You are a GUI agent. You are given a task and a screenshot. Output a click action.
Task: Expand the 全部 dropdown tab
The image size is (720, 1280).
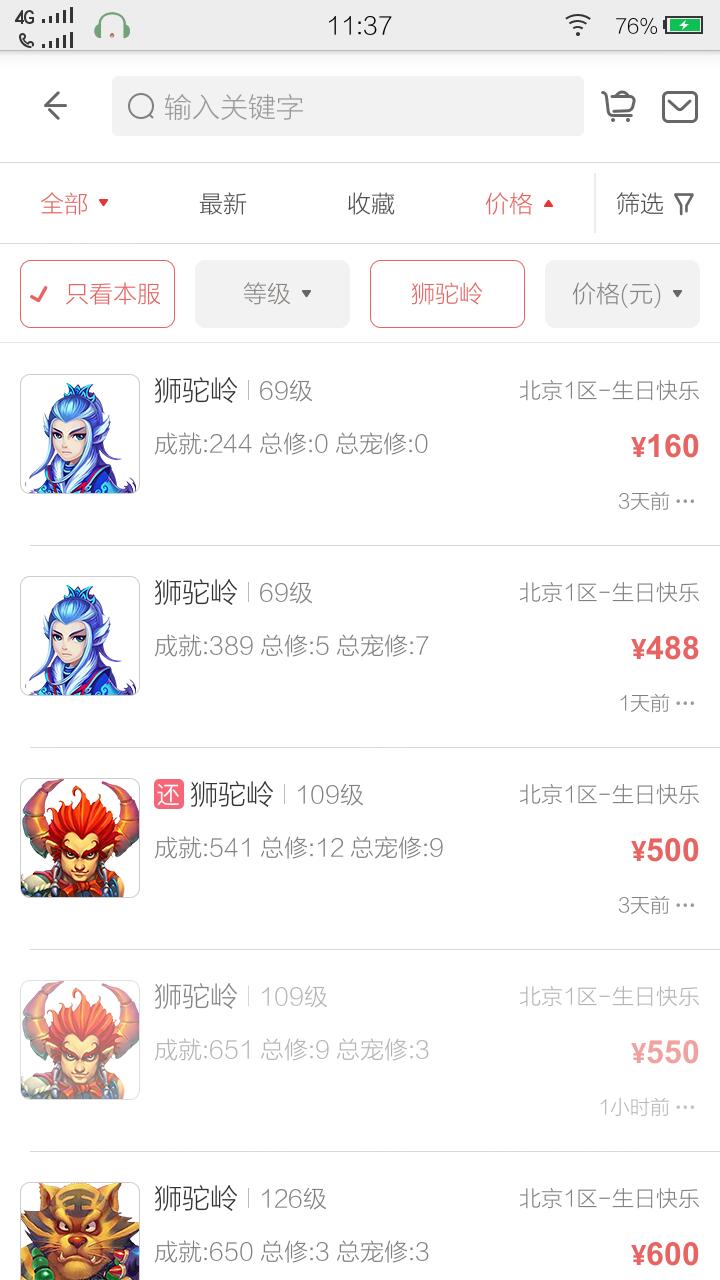(74, 204)
